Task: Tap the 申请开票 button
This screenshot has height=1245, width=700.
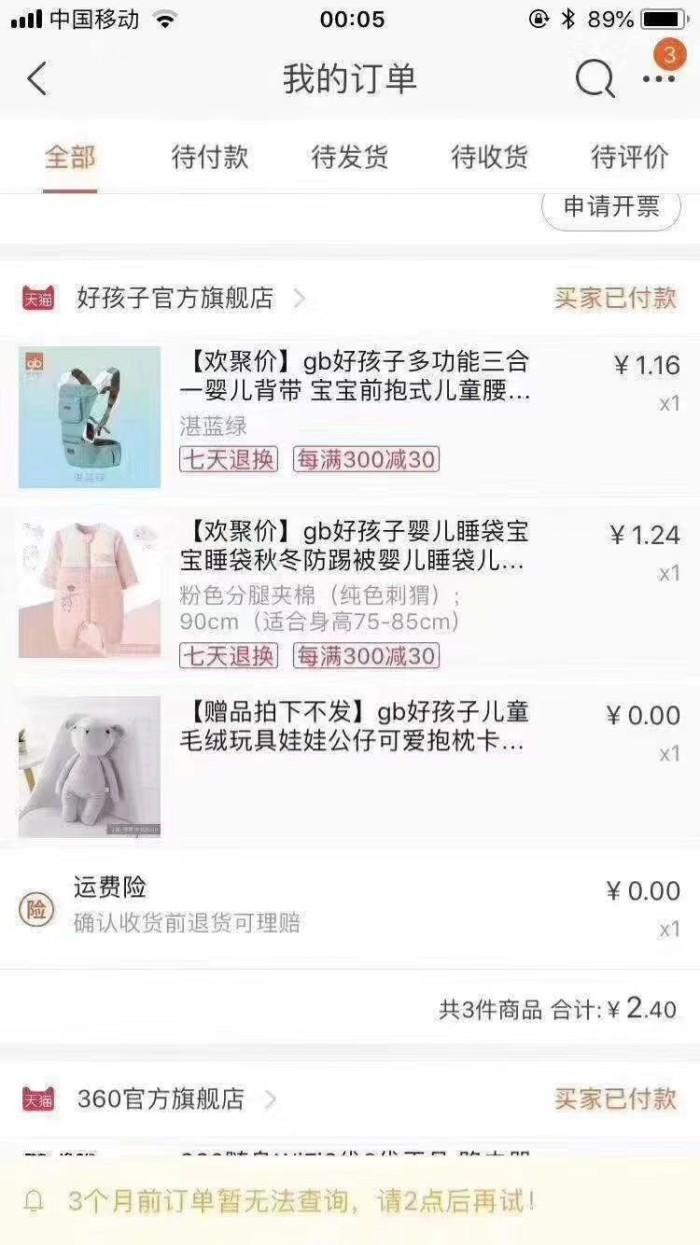Action: coord(611,207)
